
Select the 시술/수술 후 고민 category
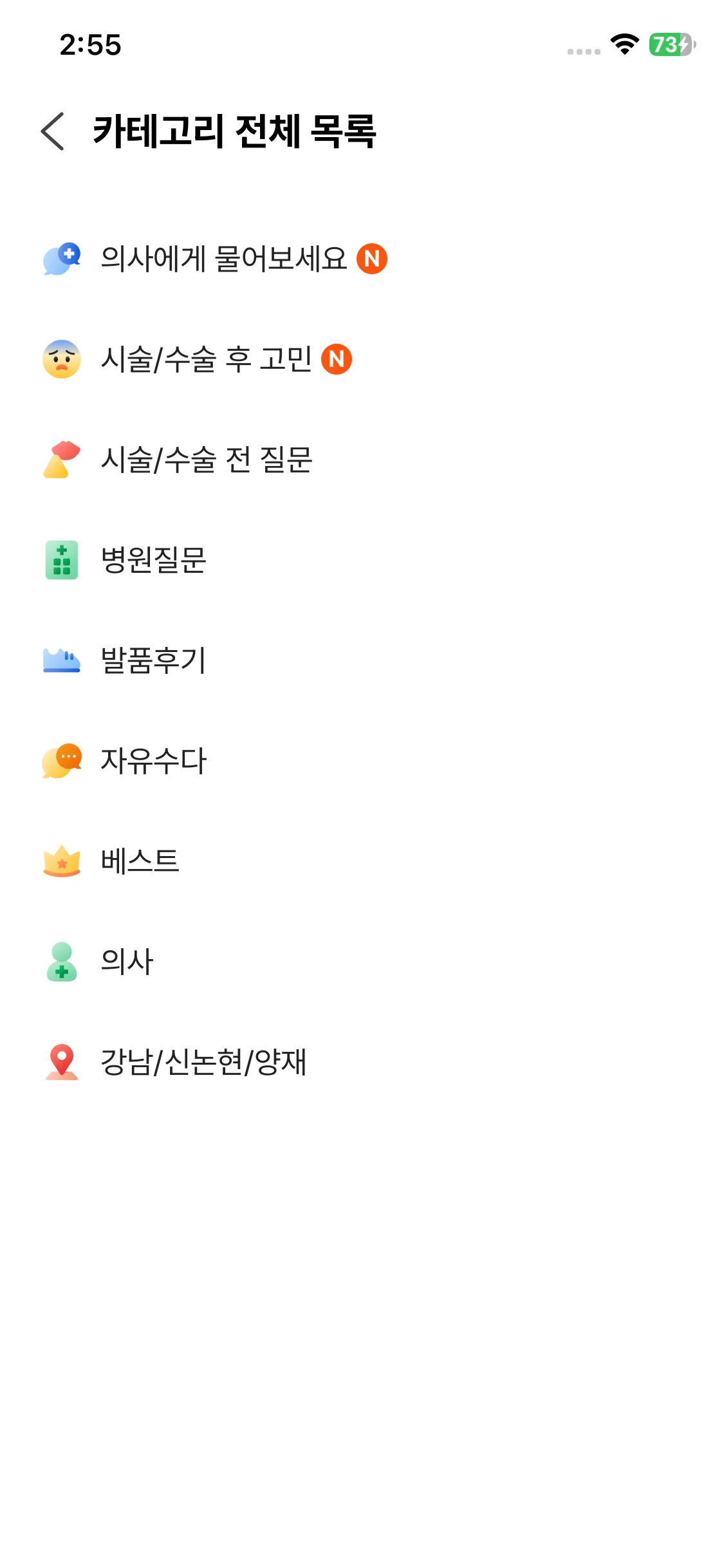[x=206, y=359]
